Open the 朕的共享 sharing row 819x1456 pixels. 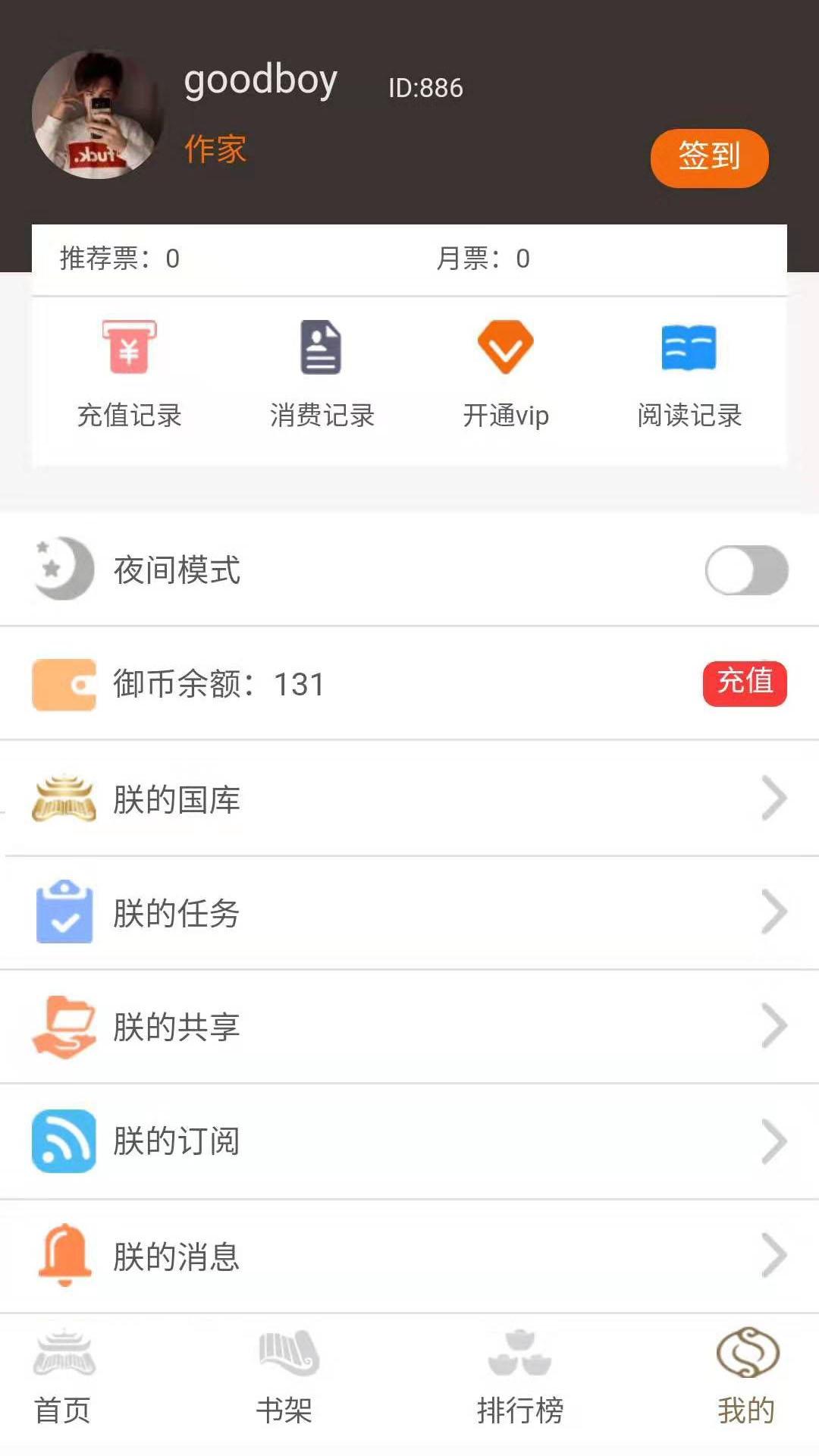pyautogui.click(x=409, y=1027)
